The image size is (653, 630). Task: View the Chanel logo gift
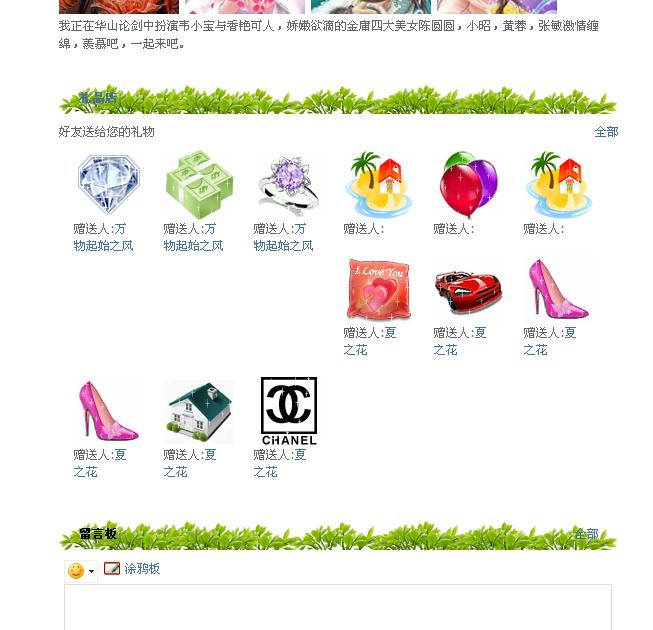point(288,411)
